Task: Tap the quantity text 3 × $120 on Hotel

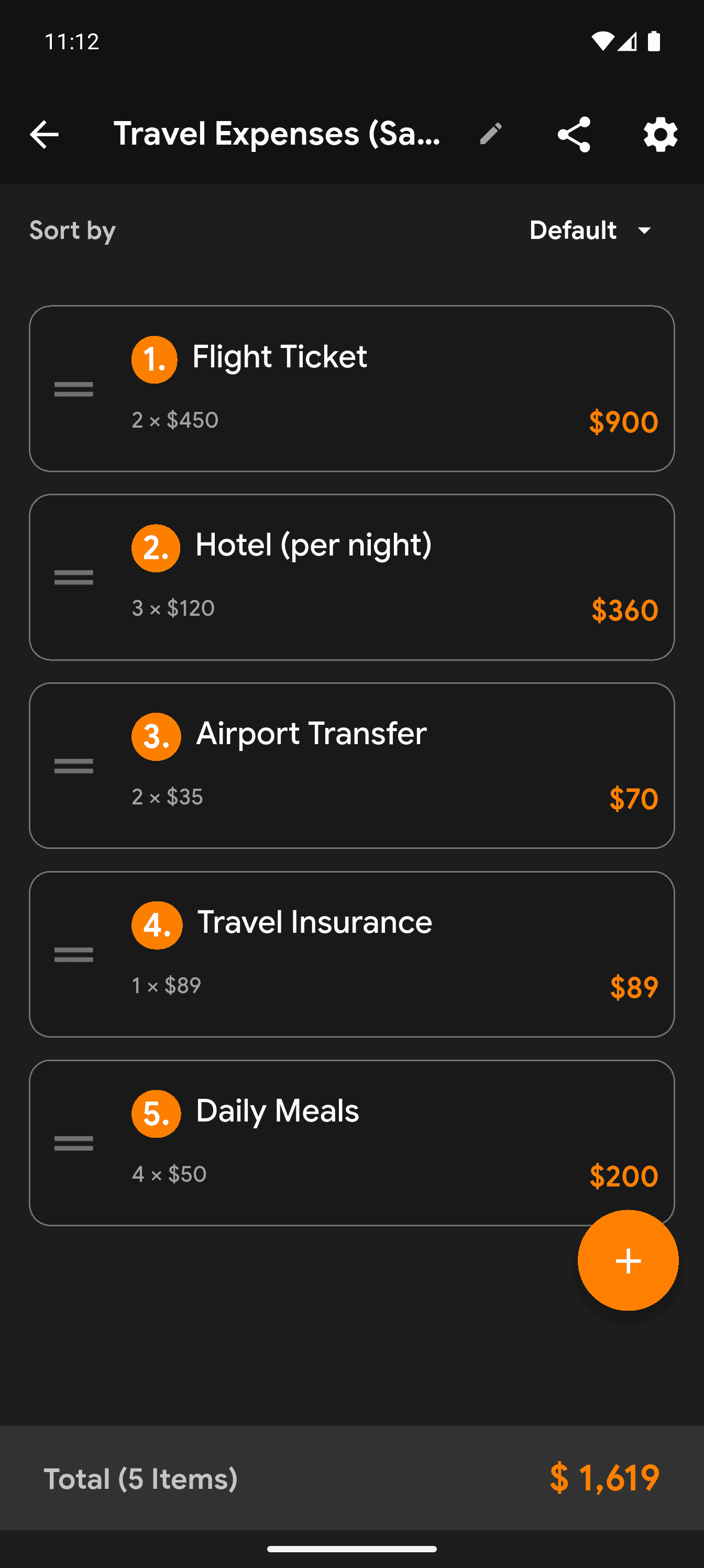Action: pos(173,608)
